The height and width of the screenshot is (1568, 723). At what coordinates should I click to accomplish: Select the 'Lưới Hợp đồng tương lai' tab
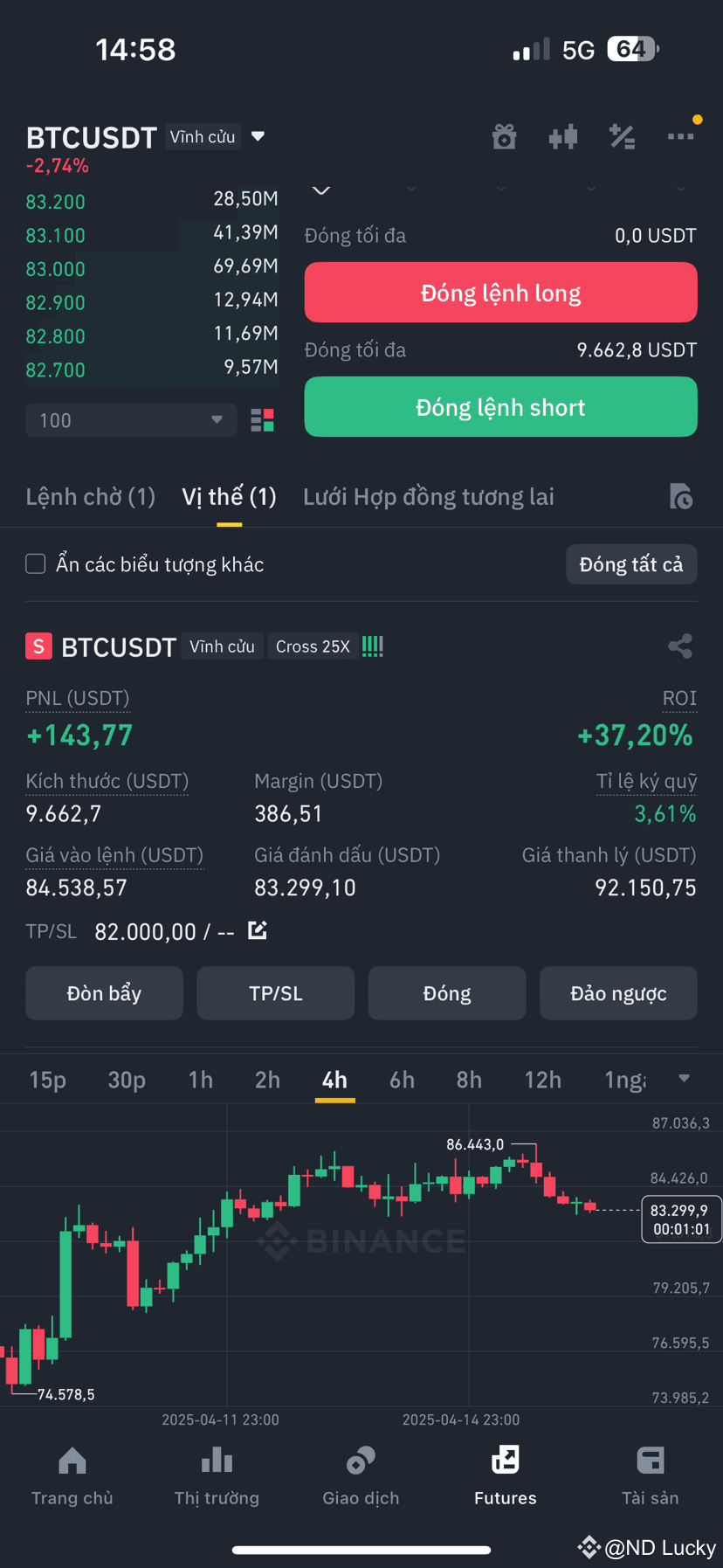tap(429, 496)
